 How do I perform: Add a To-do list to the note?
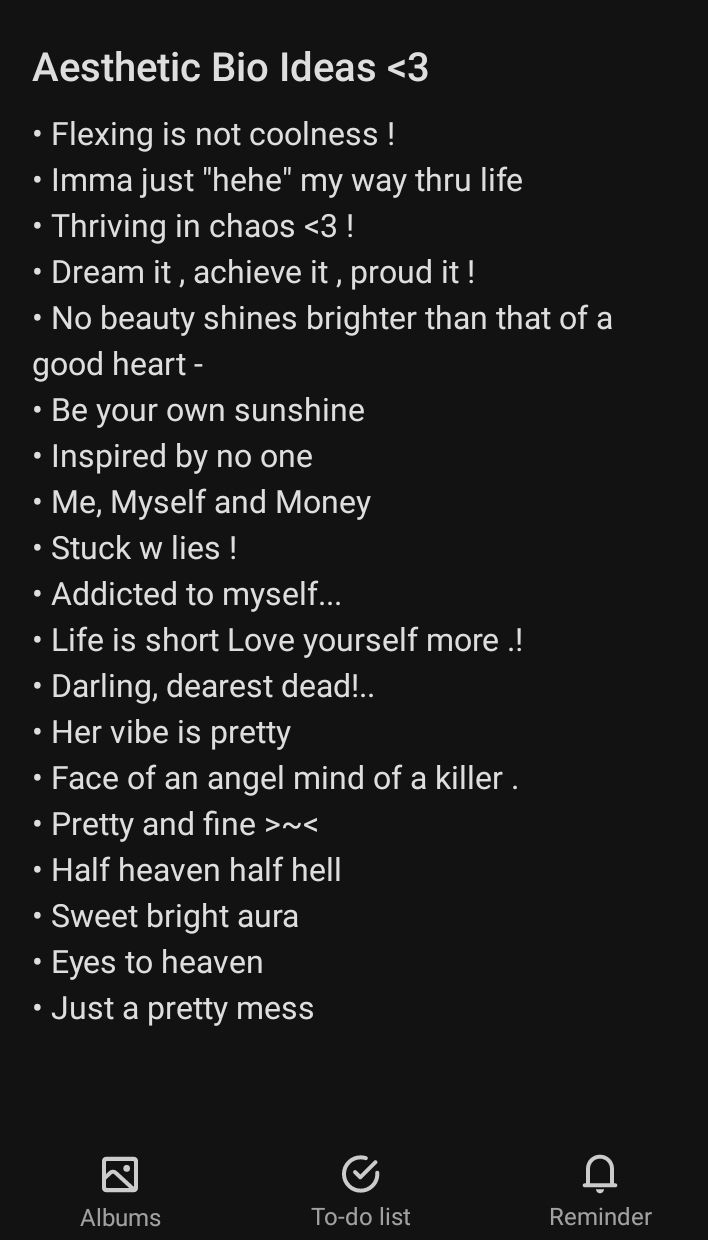[360, 1189]
